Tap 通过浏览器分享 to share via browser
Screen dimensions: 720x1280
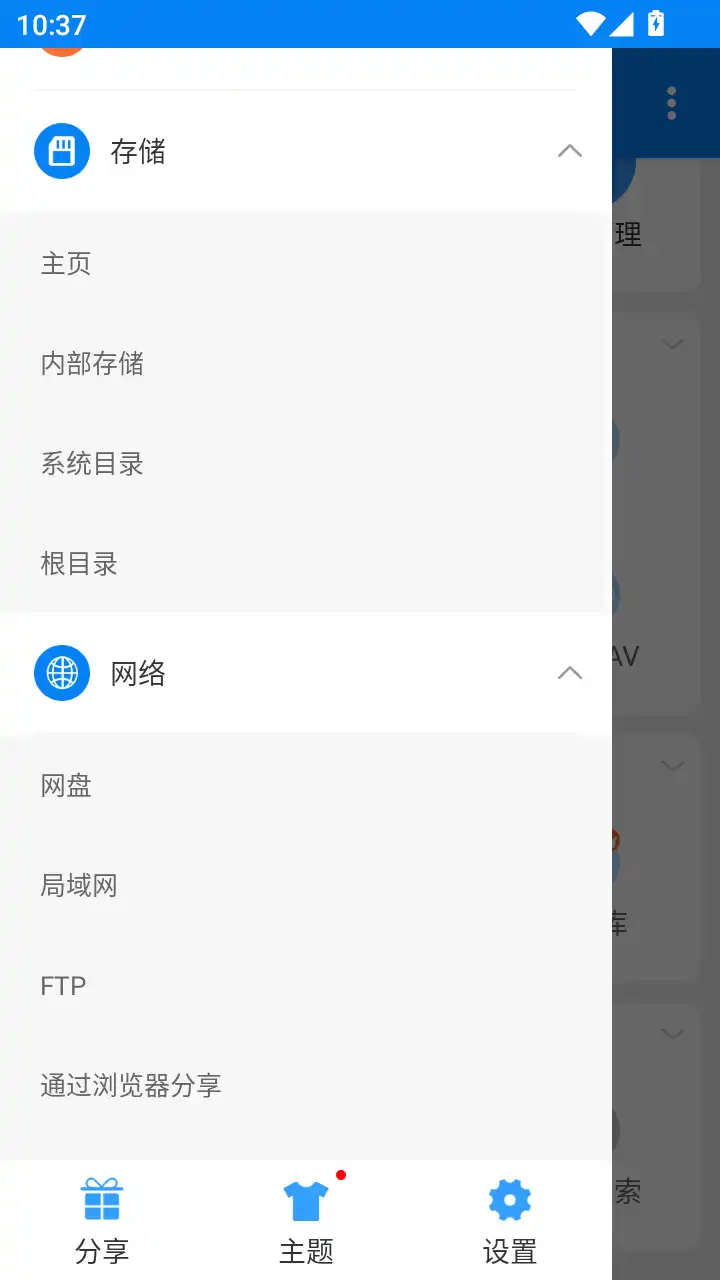click(x=131, y=1085)
